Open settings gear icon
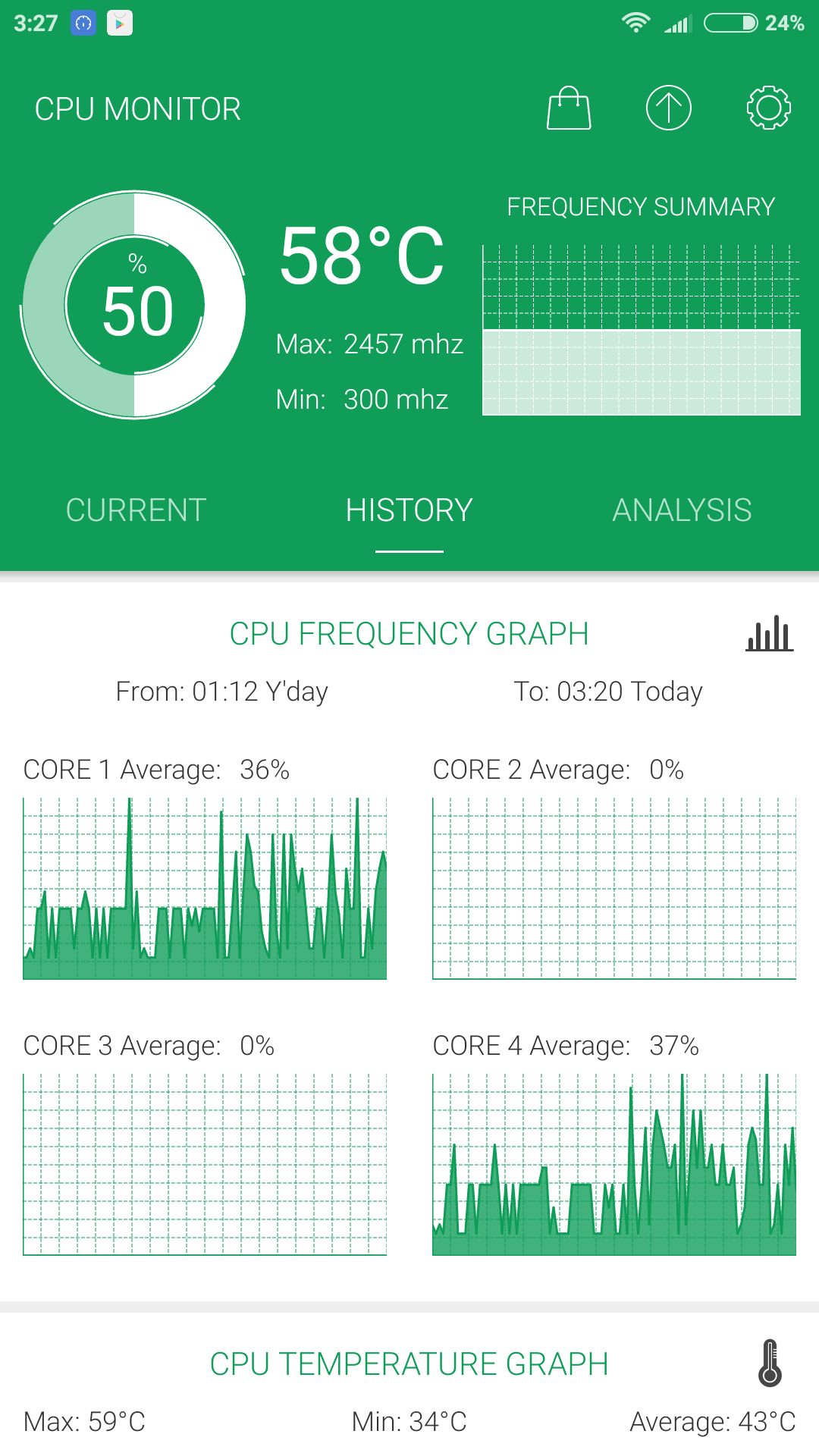This screenshot has width=819, height=1456. coord(768,108)
